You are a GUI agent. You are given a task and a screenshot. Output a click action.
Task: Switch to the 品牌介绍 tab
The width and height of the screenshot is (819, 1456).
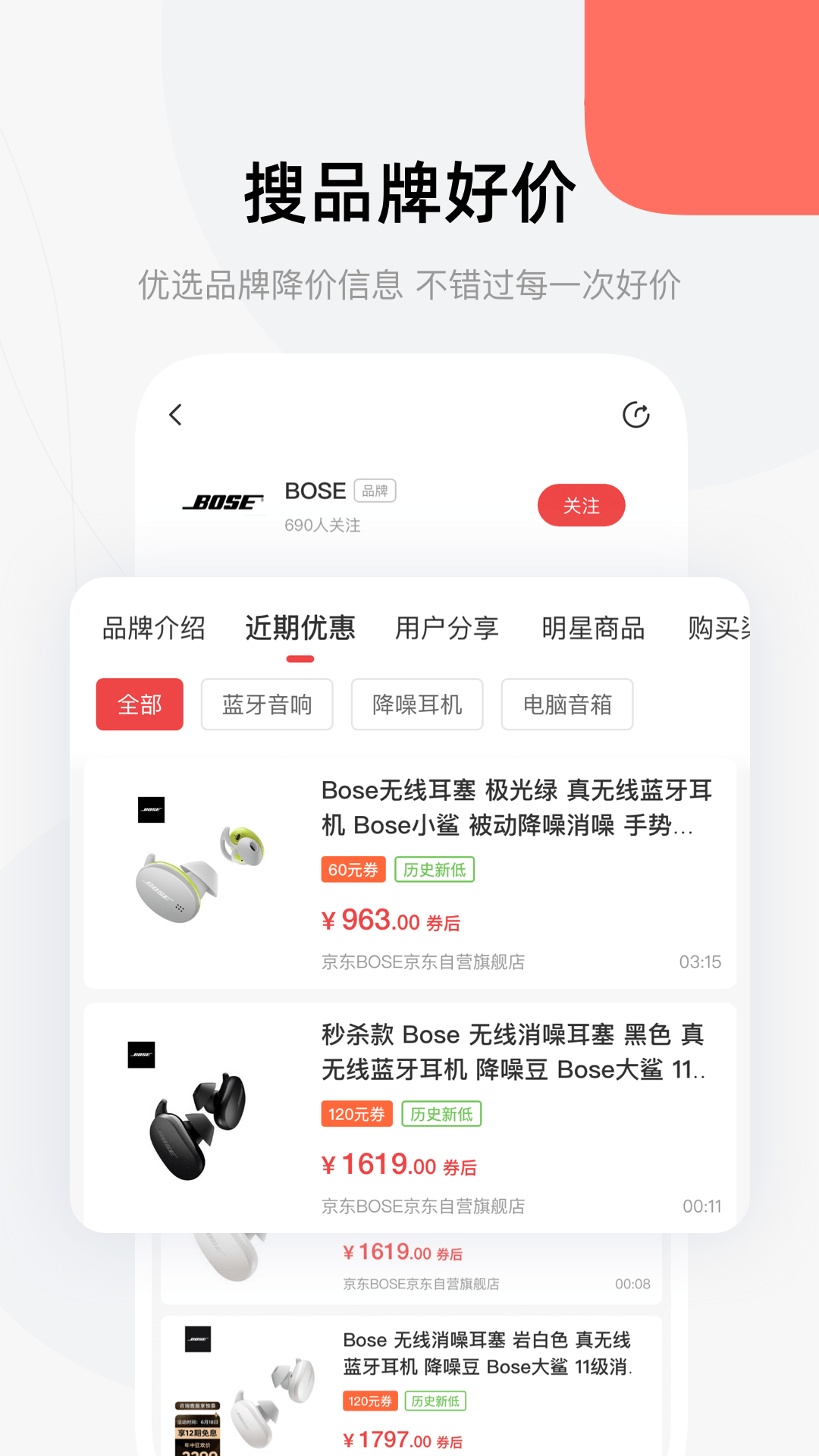(x=152, y=629)
